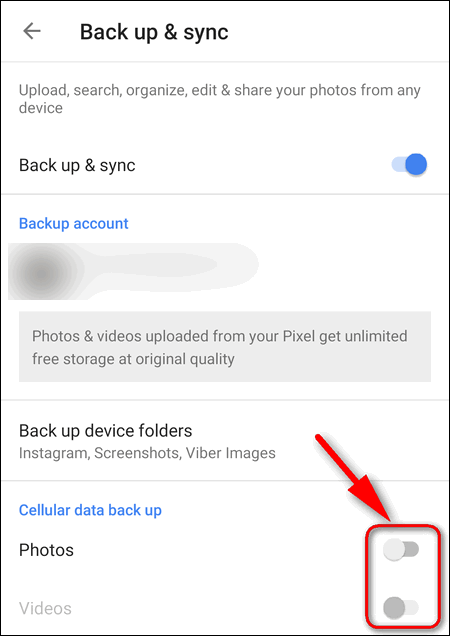Turn off the Back up & sync switch
The image size is (450, 636).
(409, 165)
